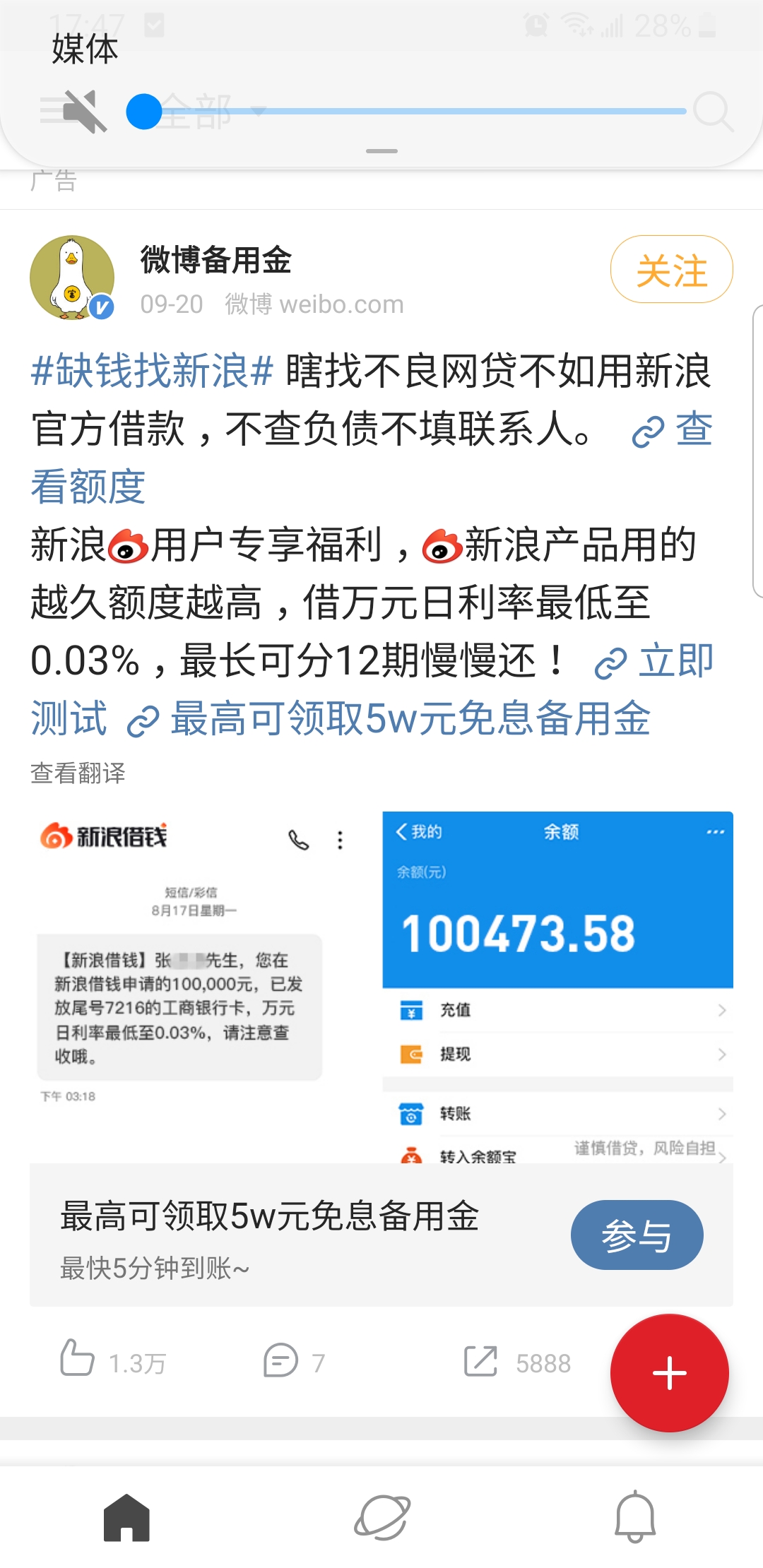Image resolution: width=763 pixels, height=1568 pixels.
Task: Open the notifications bell tab
Action: [x=635, y=1517]
